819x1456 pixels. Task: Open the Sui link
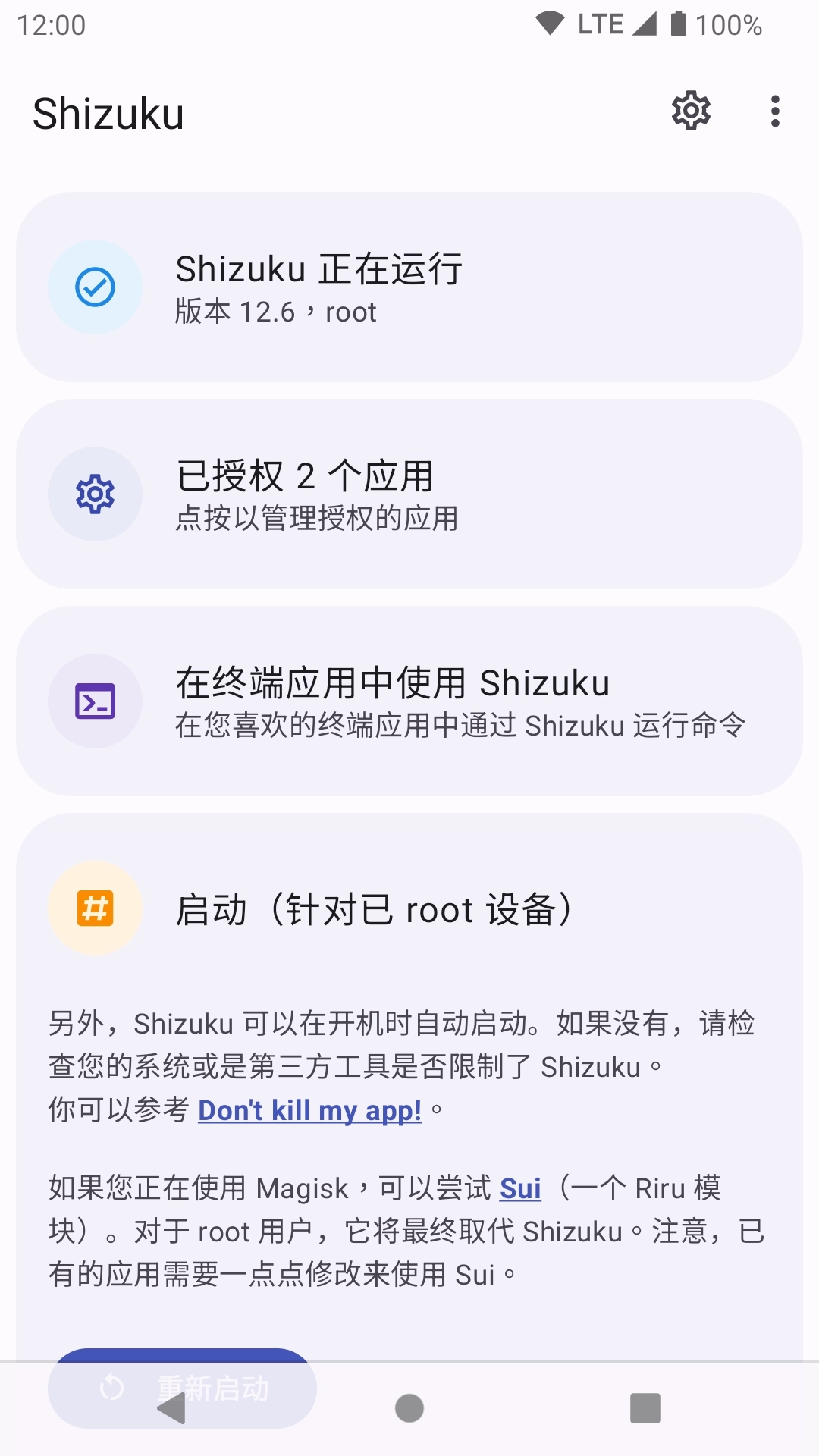(x=521, y=1188)
